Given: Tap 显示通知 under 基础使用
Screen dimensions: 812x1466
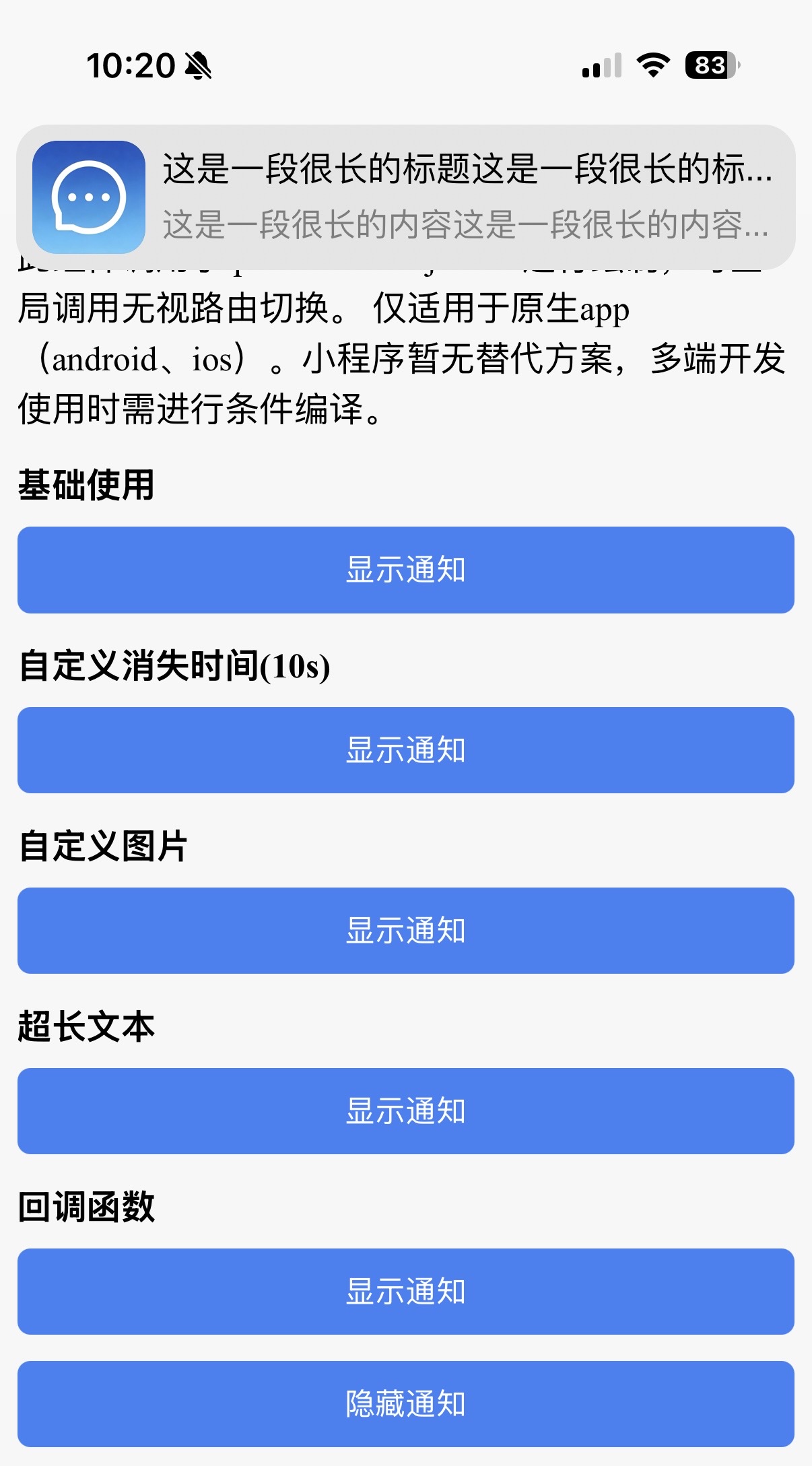Looking at the screenshot, I should 405,570.
